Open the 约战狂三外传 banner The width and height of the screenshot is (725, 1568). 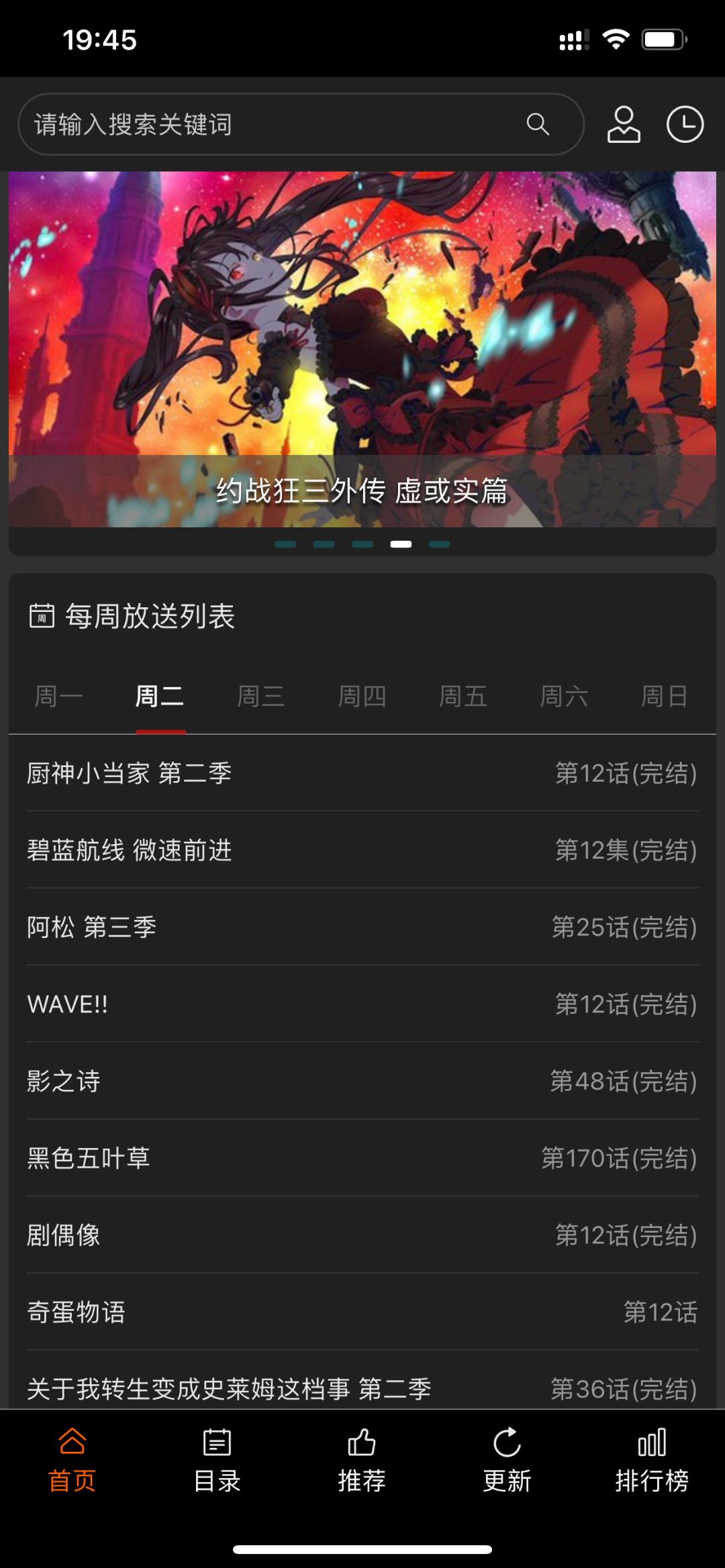pos(362,349)
